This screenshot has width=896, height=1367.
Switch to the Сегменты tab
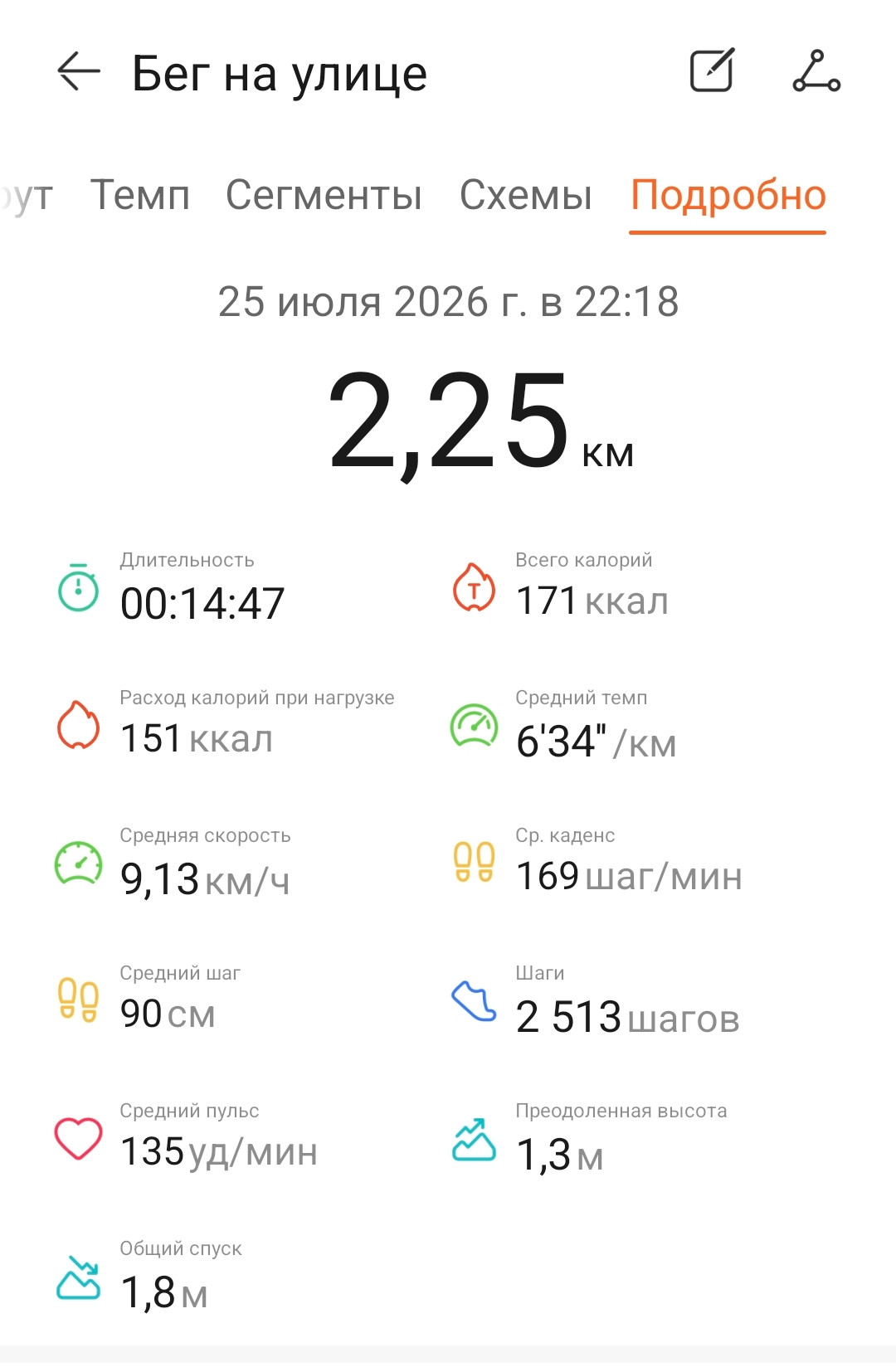pos(324,196)
